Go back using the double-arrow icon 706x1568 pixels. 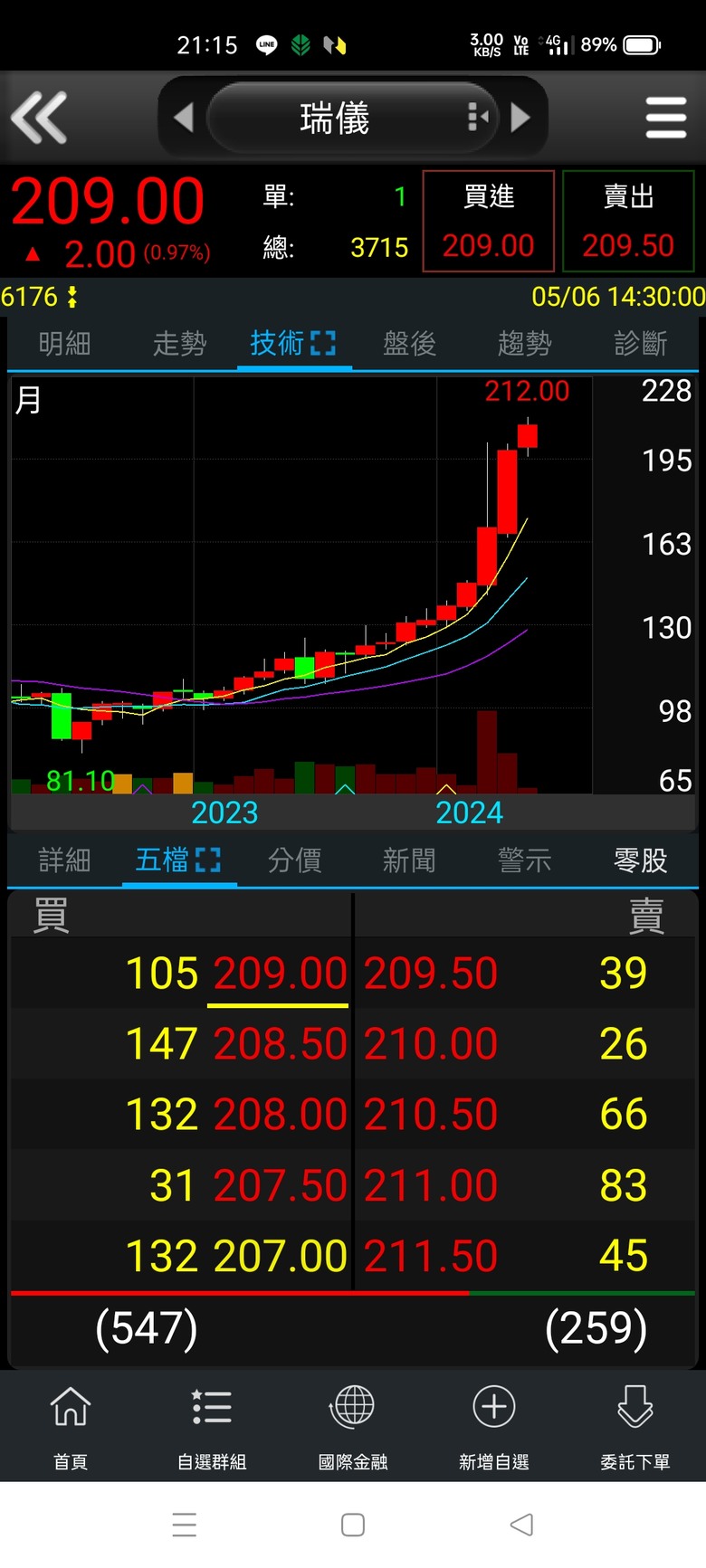[39, 118]
